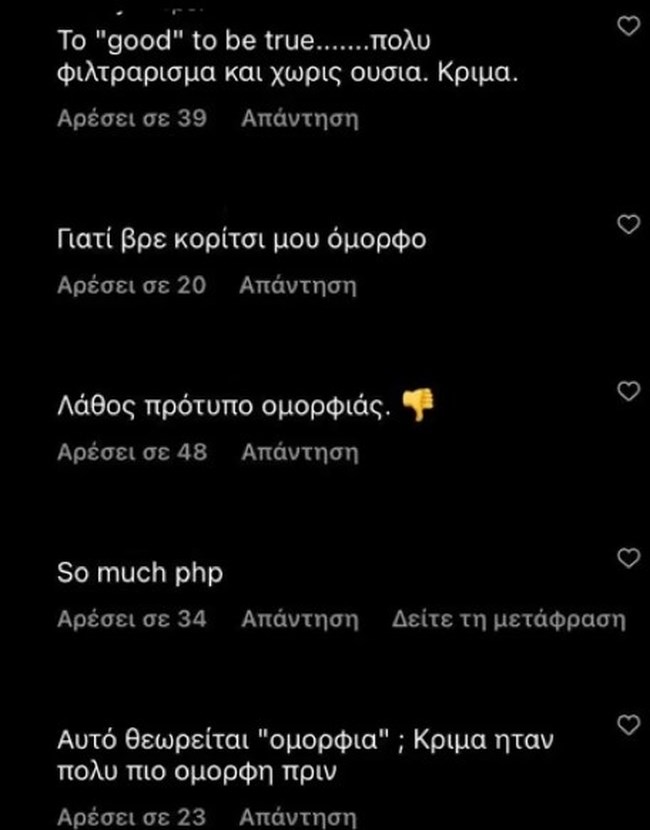Image resolution: width=650 pixels, height=830 pixels.
Task: Reply to the comment with 23 likes
Action: click(x=299, y=816)
